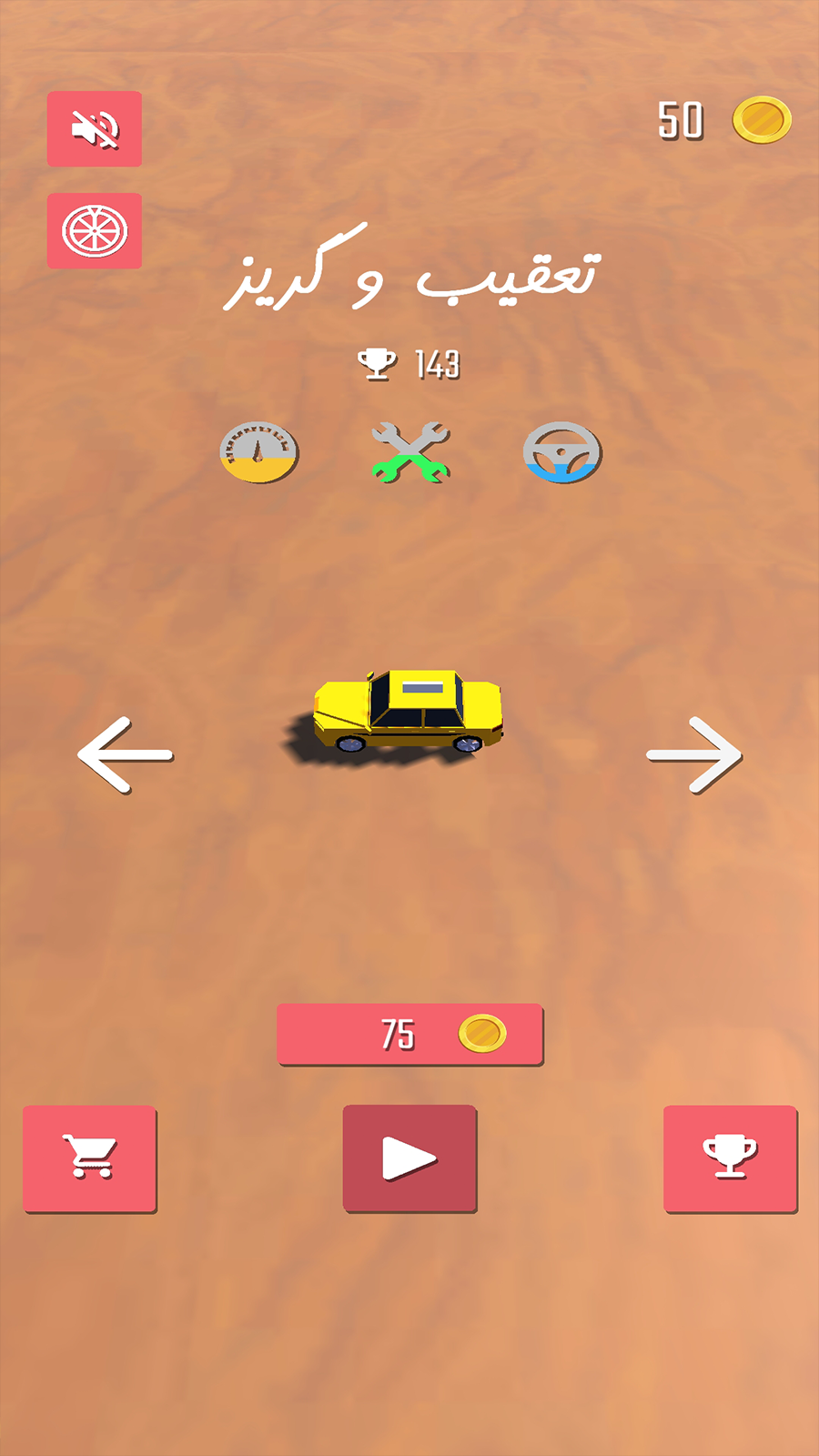Show the previous car with left arrow
The height and width of the screenshot is (1456, 819).
(125, 755)
